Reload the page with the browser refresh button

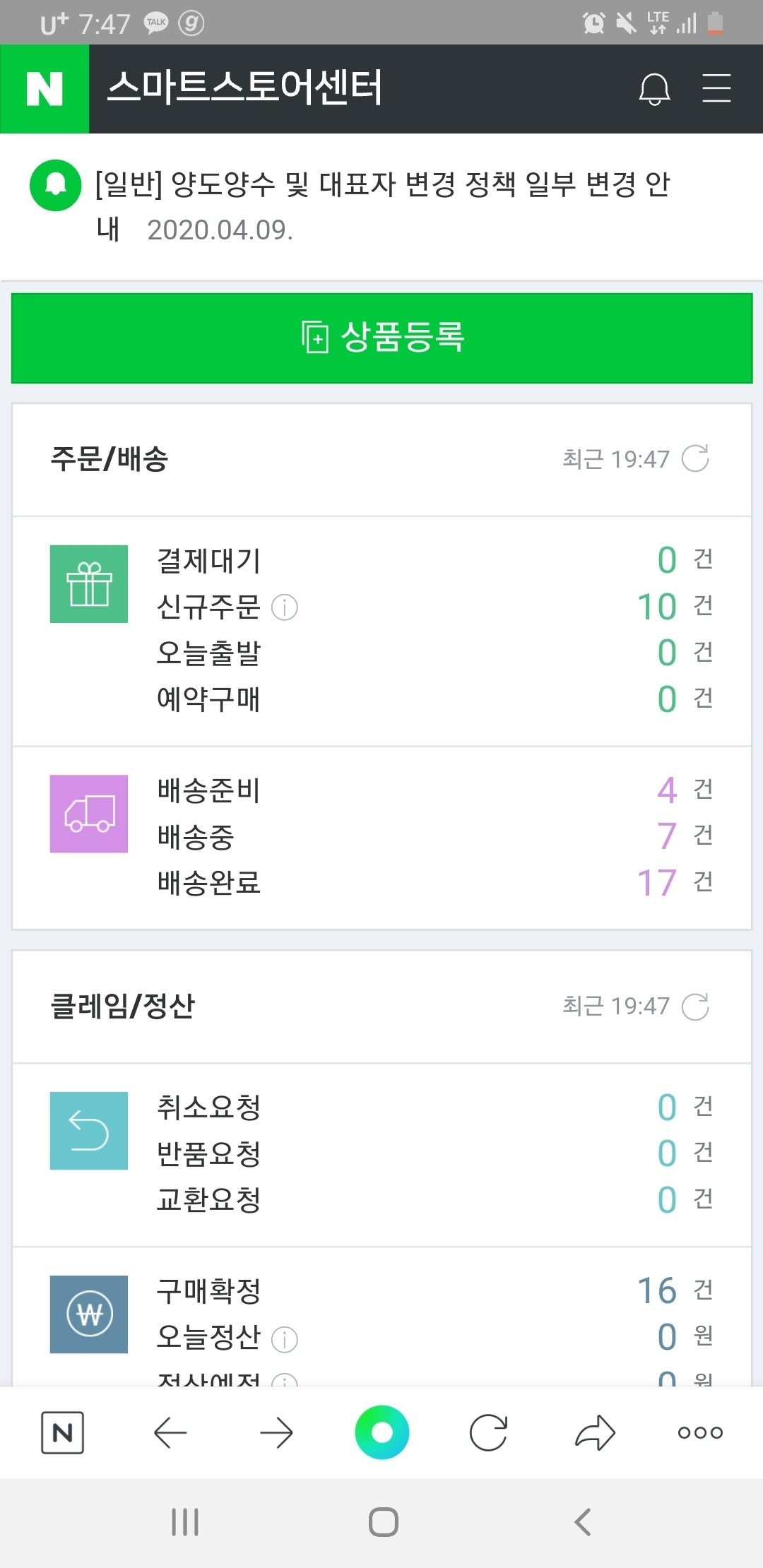pos(487,1432)
